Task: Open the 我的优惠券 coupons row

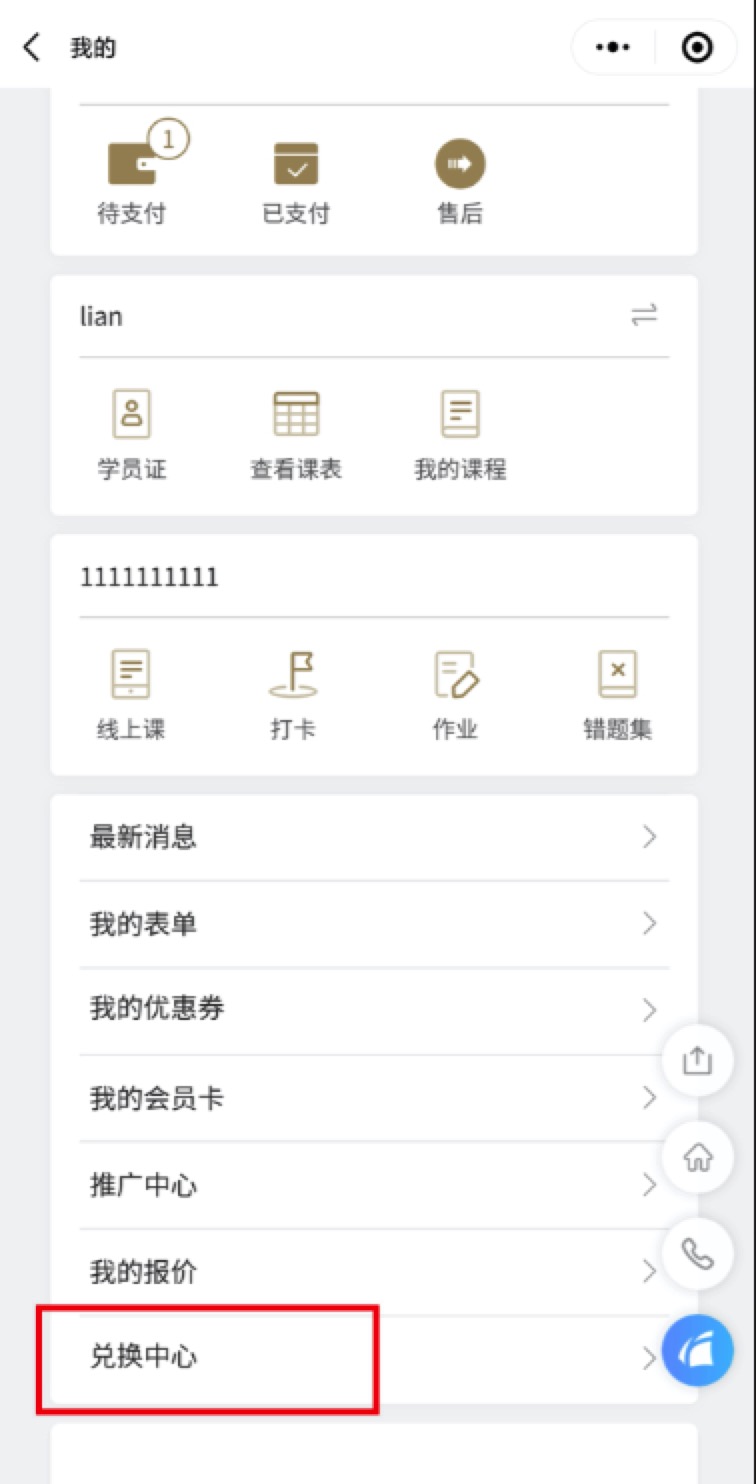Action: [374, 1010]
